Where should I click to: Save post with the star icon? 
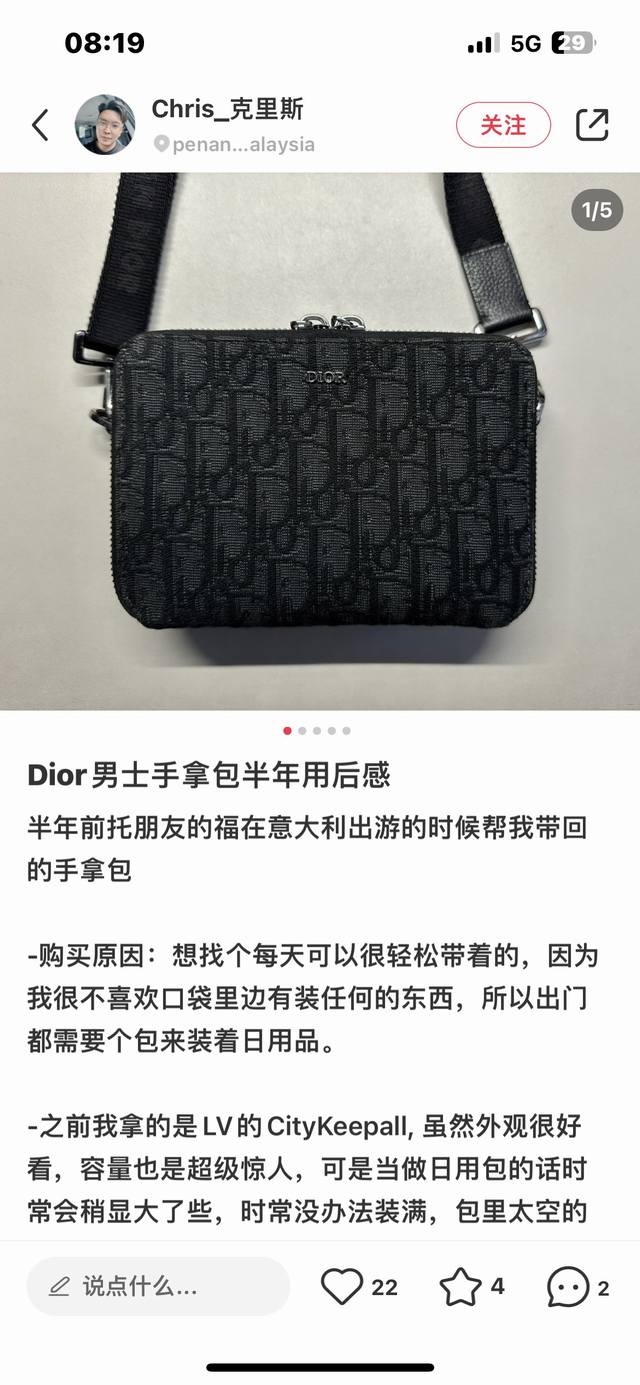(461, 1287)
